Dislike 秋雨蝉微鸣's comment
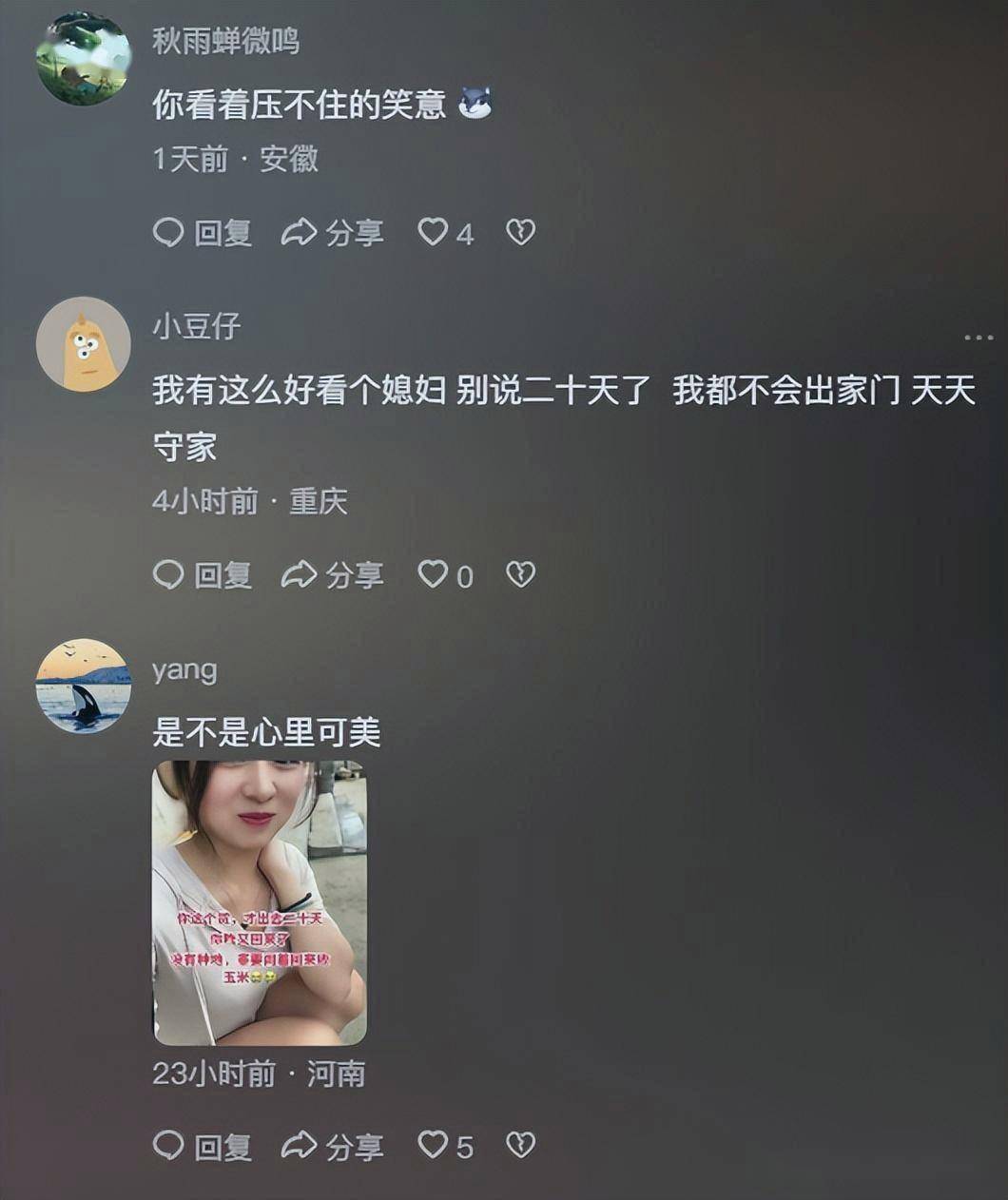The height and width of the screenshot is (1200, 1008). tap(520, 232)
